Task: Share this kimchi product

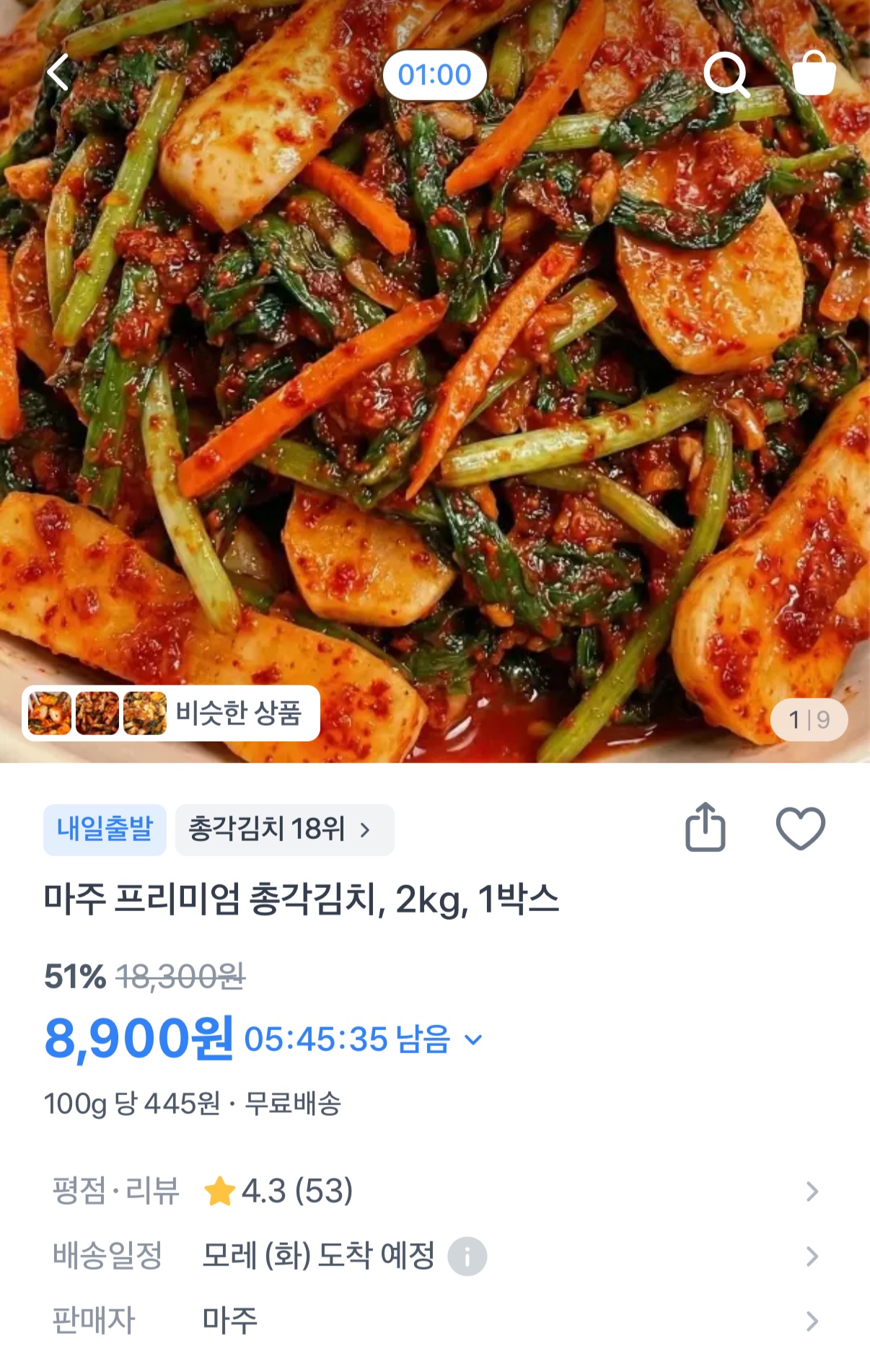Action: point(705,827)
